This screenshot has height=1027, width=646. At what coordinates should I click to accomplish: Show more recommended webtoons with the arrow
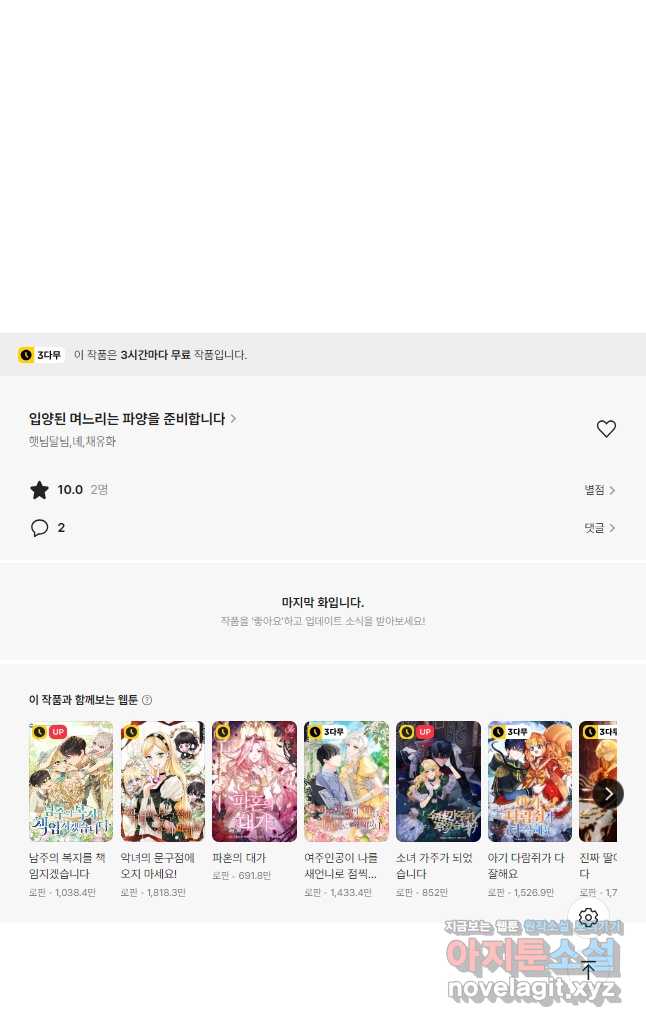[x=608, y=794]
